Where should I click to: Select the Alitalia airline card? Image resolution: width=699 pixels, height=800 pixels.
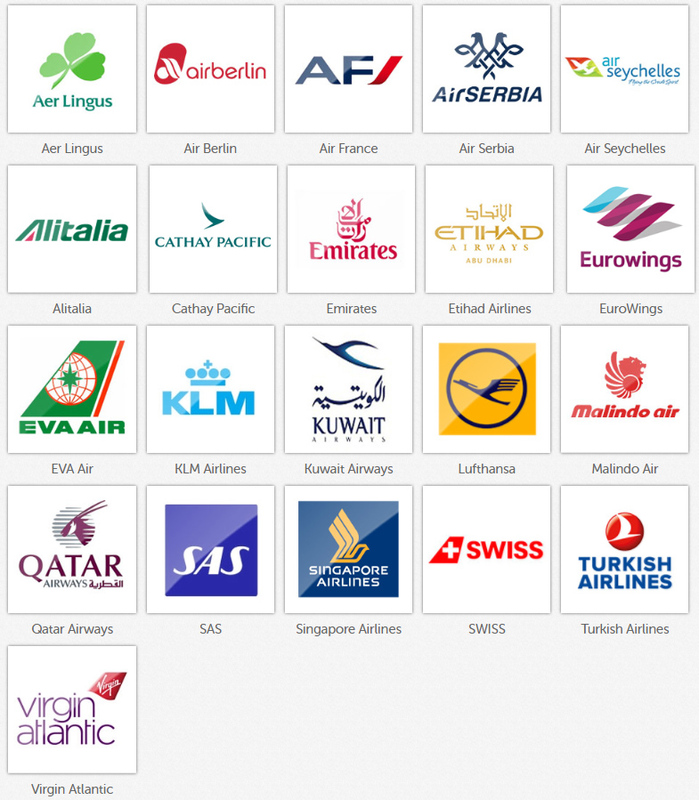pos(72,229)
